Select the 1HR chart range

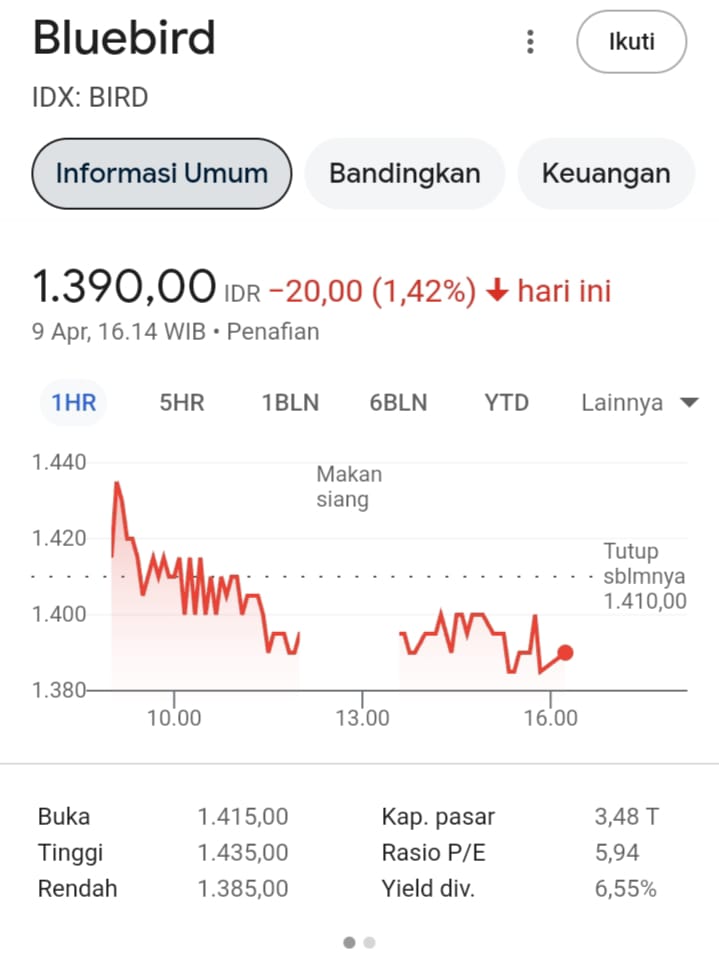coord(74,403)
